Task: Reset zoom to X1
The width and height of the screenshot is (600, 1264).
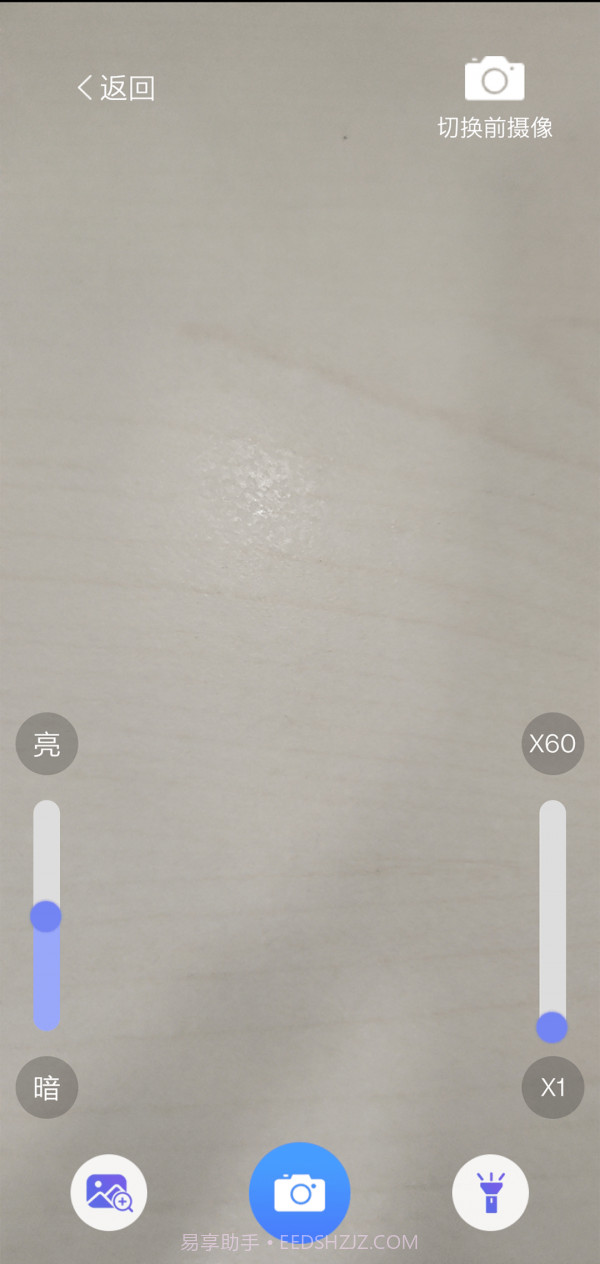Action: (553, 1087)
